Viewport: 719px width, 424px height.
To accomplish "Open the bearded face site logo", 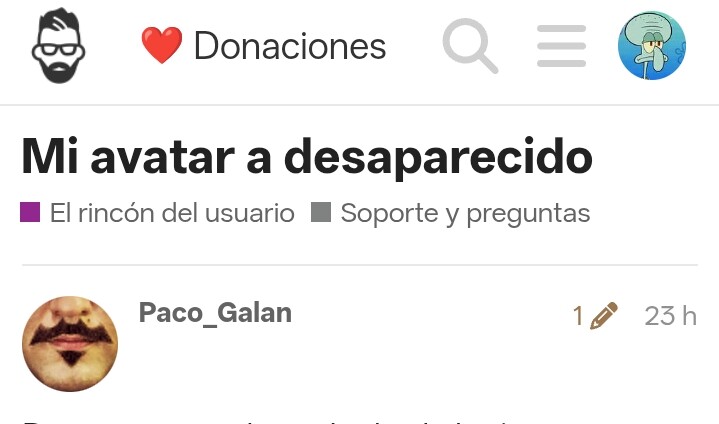I will click(59, 46).
